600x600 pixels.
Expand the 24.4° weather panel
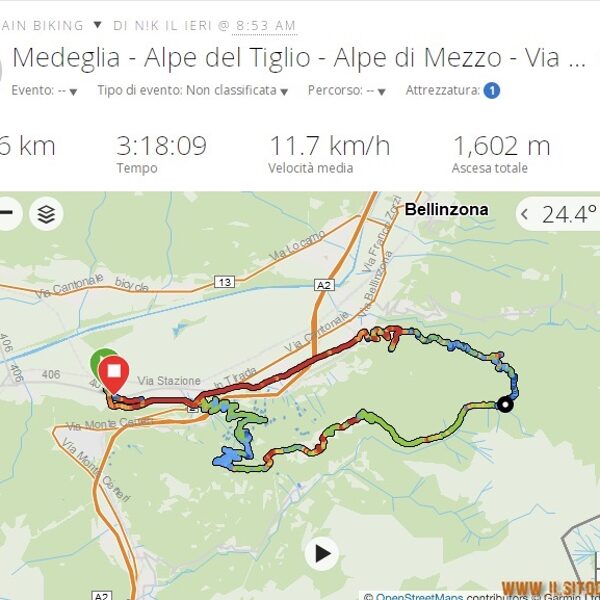[527, 213]
